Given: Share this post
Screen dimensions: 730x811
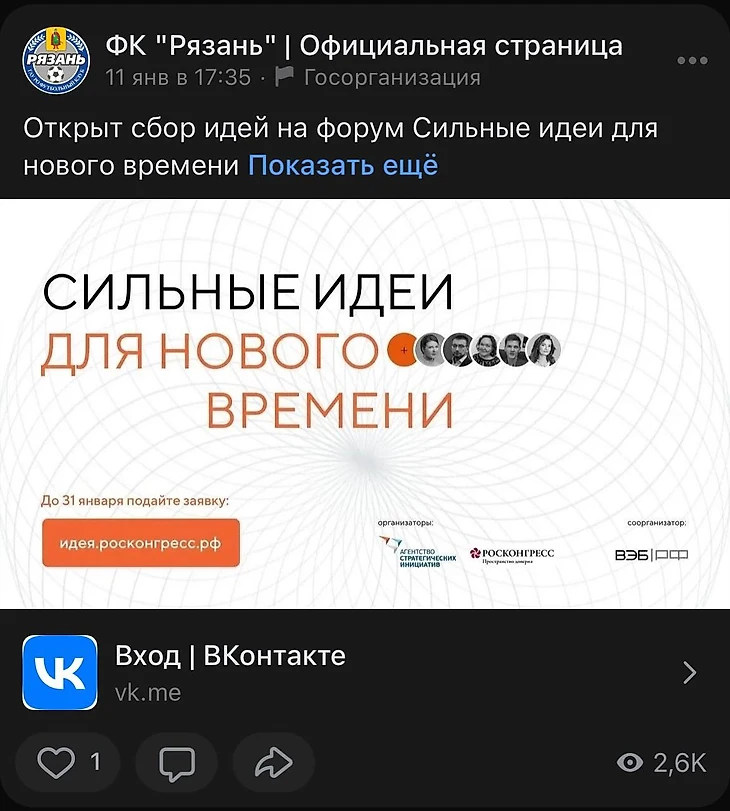Looking at the screenshot, I should pos(273,763).
